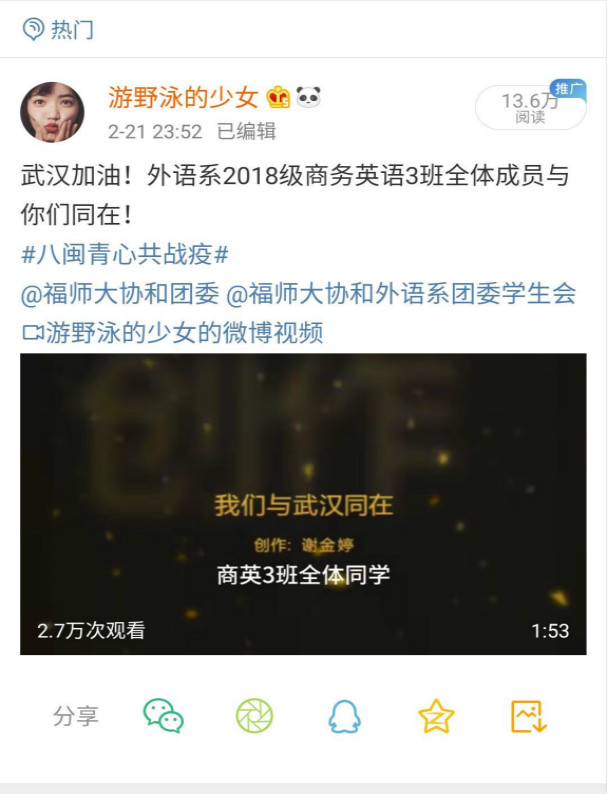Open the 游野泳的少女的微博视频 link
The image size is (607, 794).
pos(173,332)
